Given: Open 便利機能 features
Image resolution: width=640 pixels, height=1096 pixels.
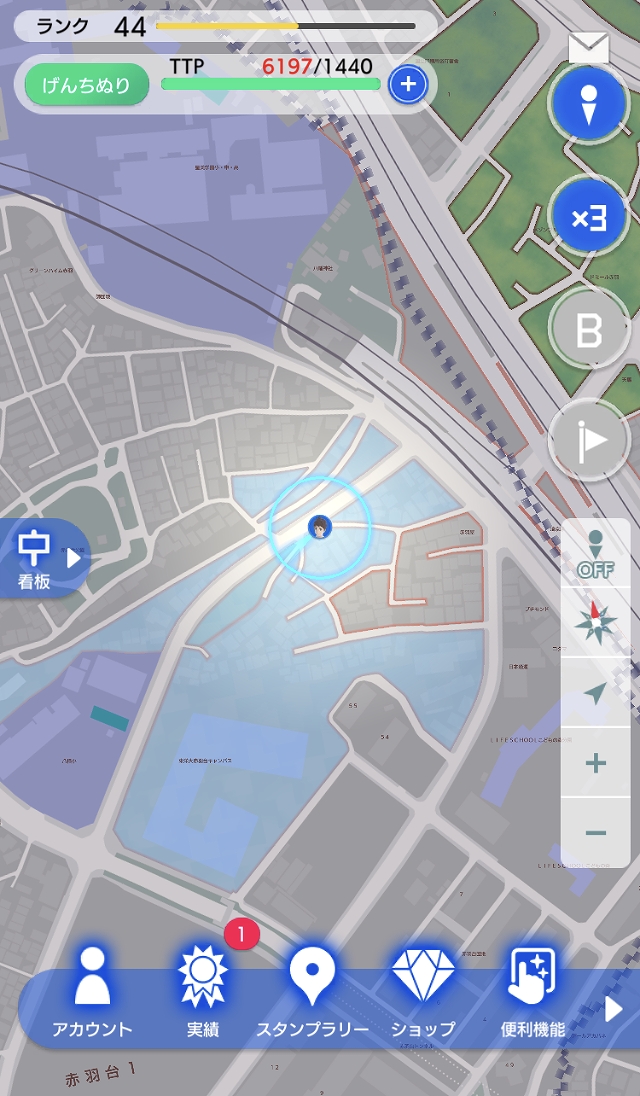Looking at the screenshot, I should tap(532, 992).
